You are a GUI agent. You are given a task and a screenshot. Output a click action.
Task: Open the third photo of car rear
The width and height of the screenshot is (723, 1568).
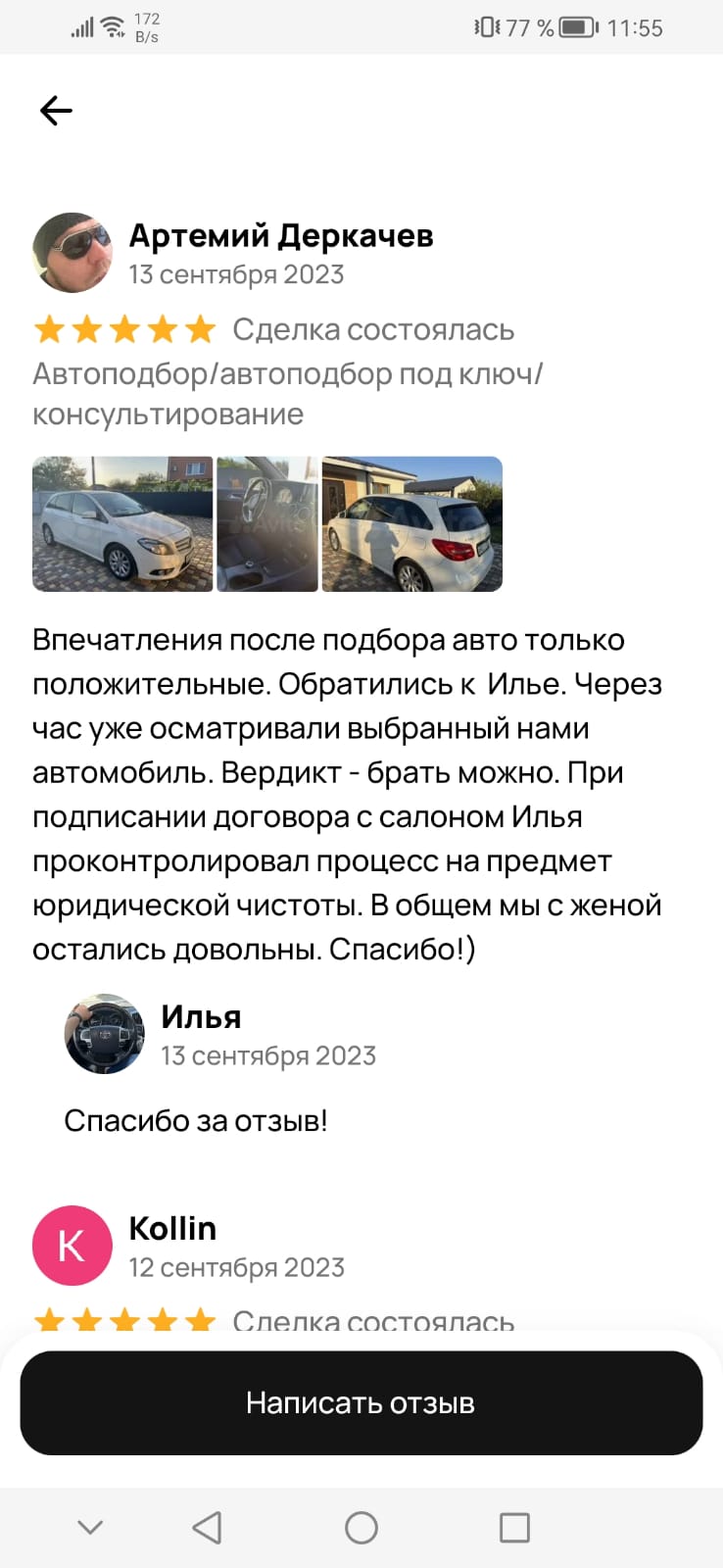[411, 524]
